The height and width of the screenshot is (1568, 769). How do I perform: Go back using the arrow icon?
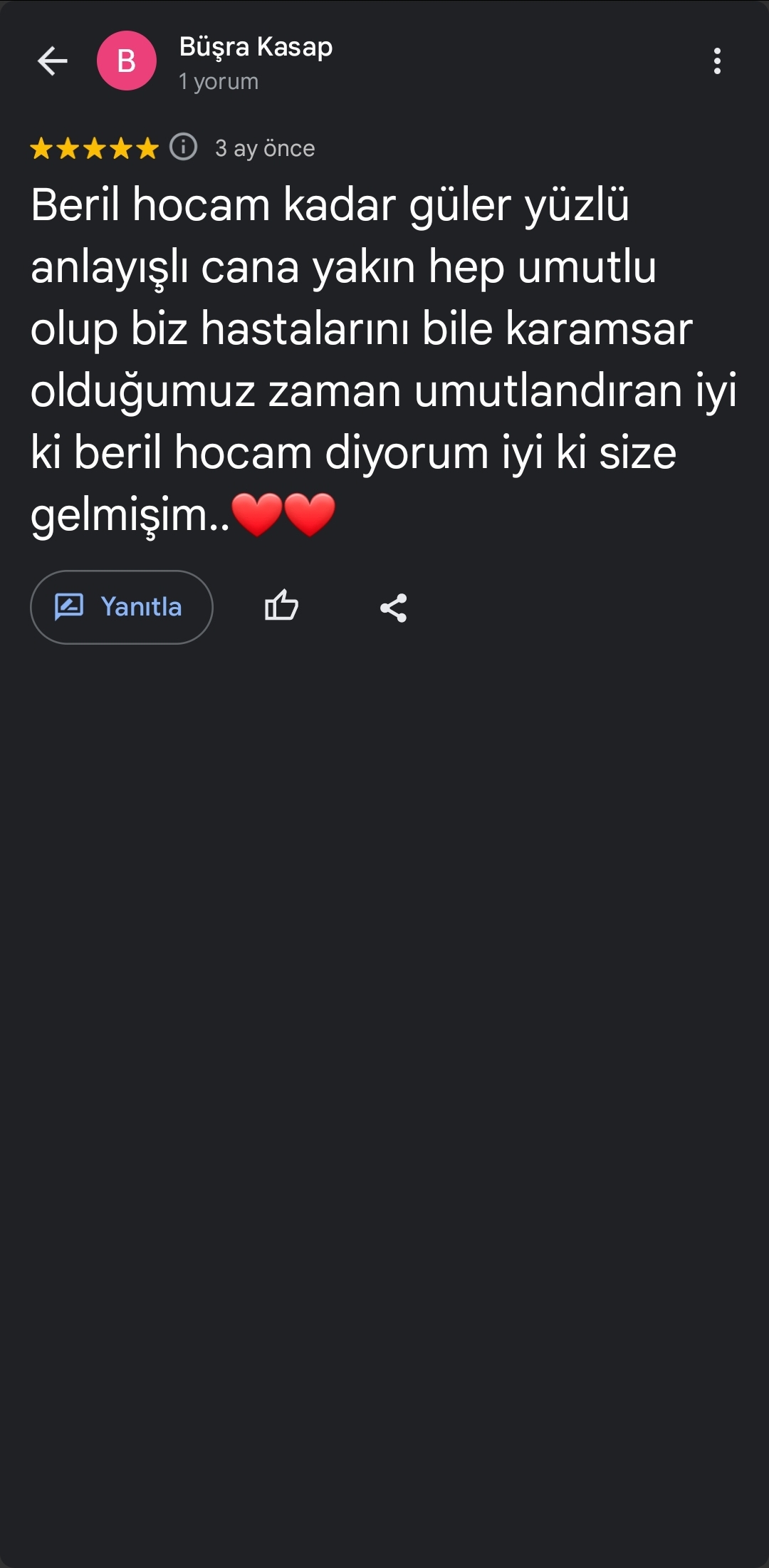(53, 61)
